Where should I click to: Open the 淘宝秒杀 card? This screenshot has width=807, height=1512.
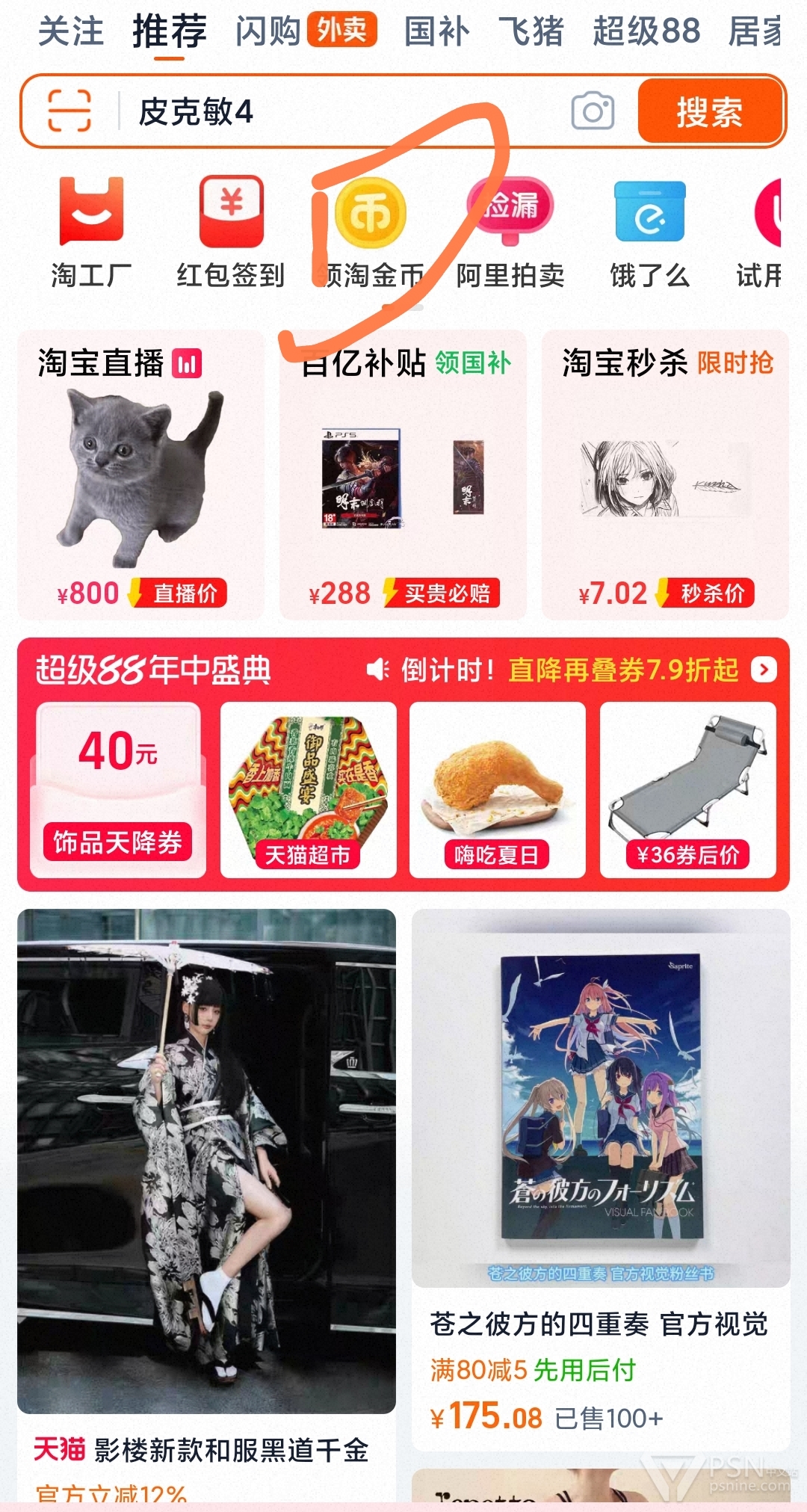point(665,475)
